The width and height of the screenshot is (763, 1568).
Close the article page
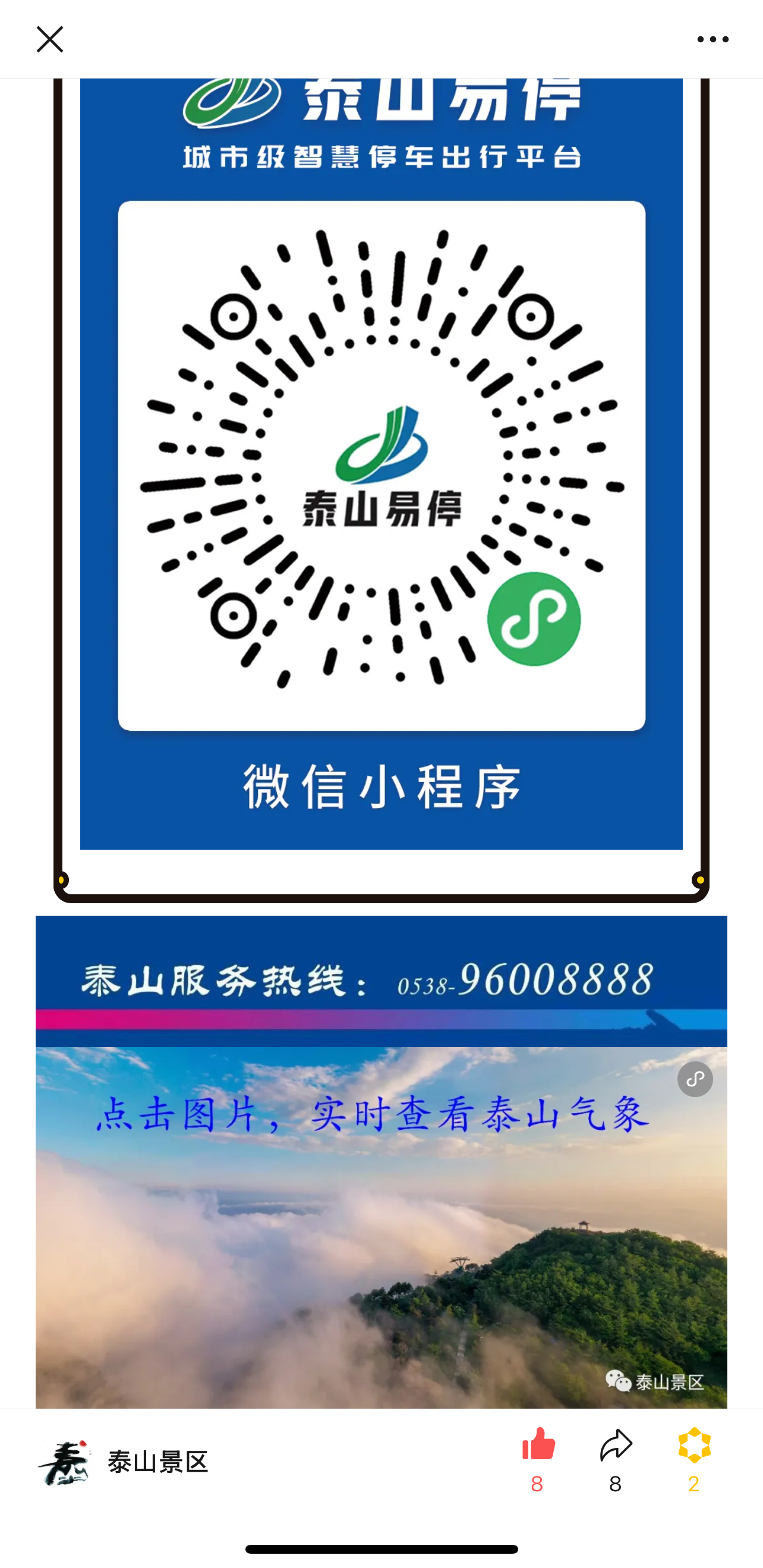(x=50, y=40)
